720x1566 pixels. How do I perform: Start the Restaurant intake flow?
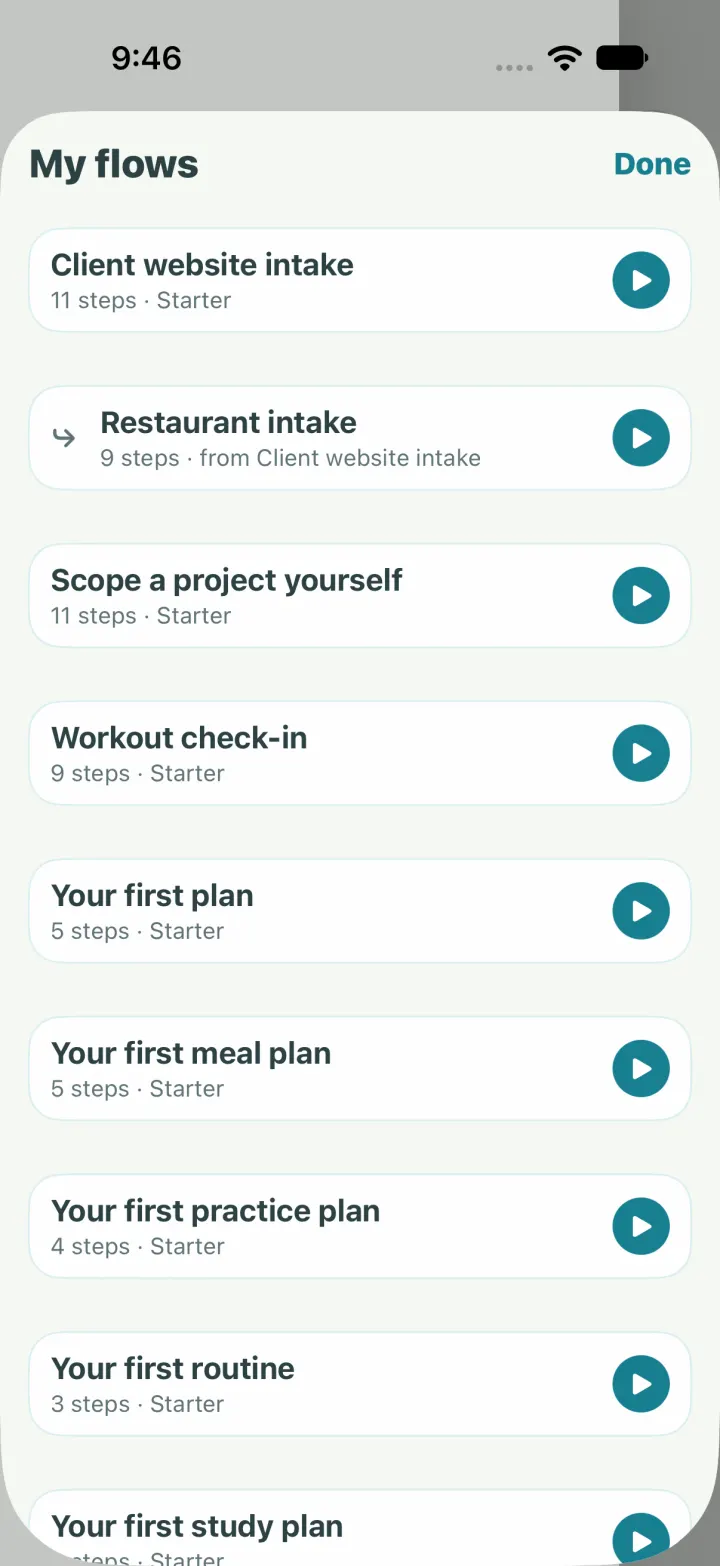[x=641, y=438]
